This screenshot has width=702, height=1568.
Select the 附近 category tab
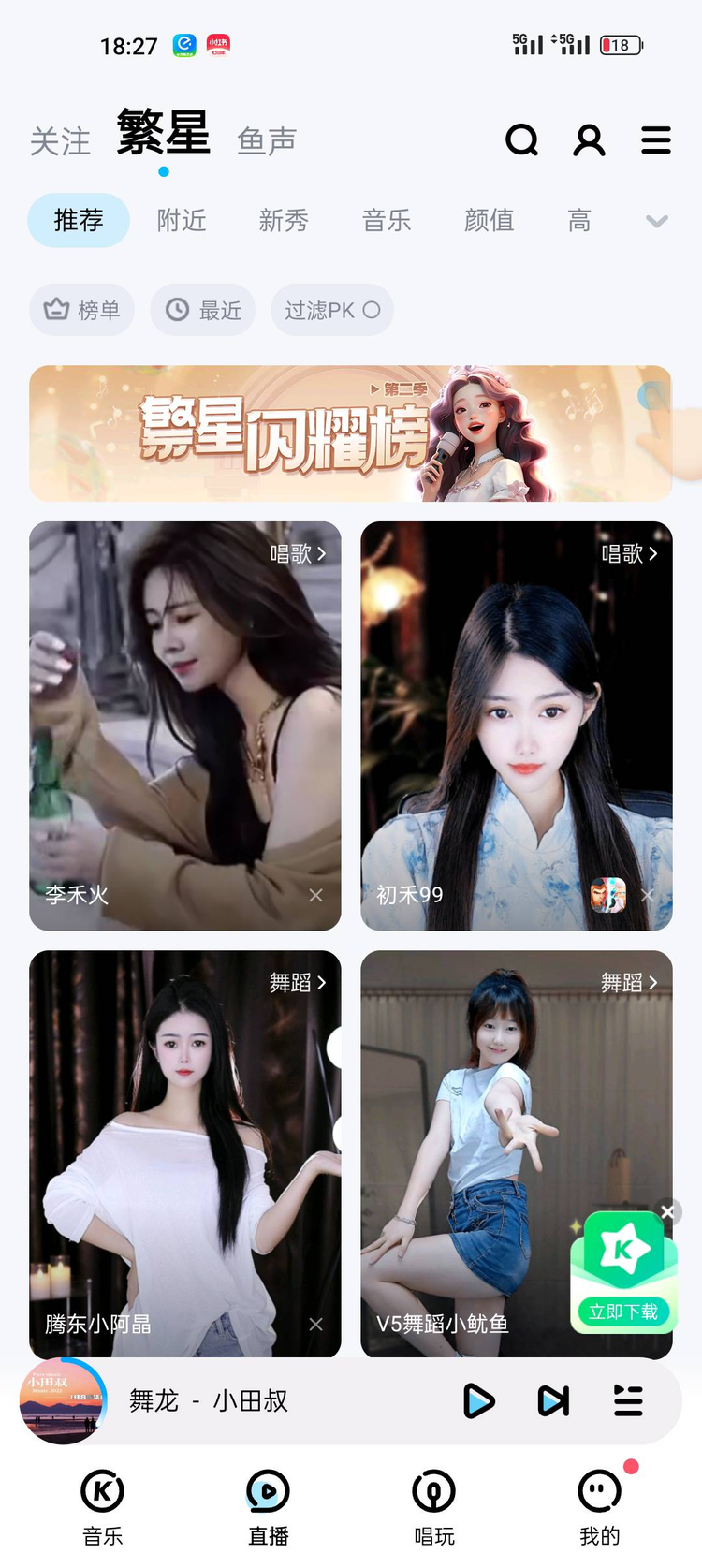(x=182, y=220)
